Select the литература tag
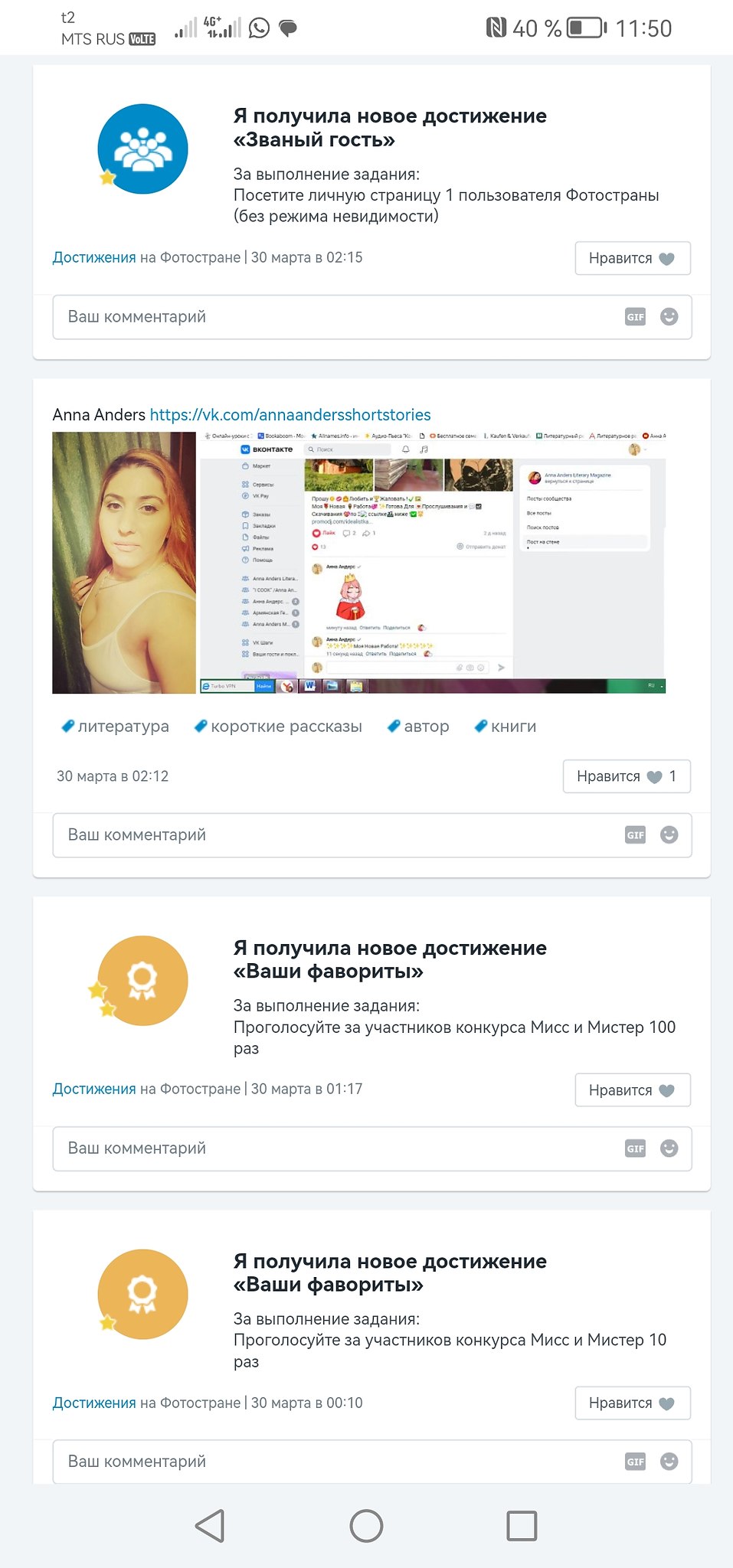The image size is (733, 1568). click(x=116, y=727)
